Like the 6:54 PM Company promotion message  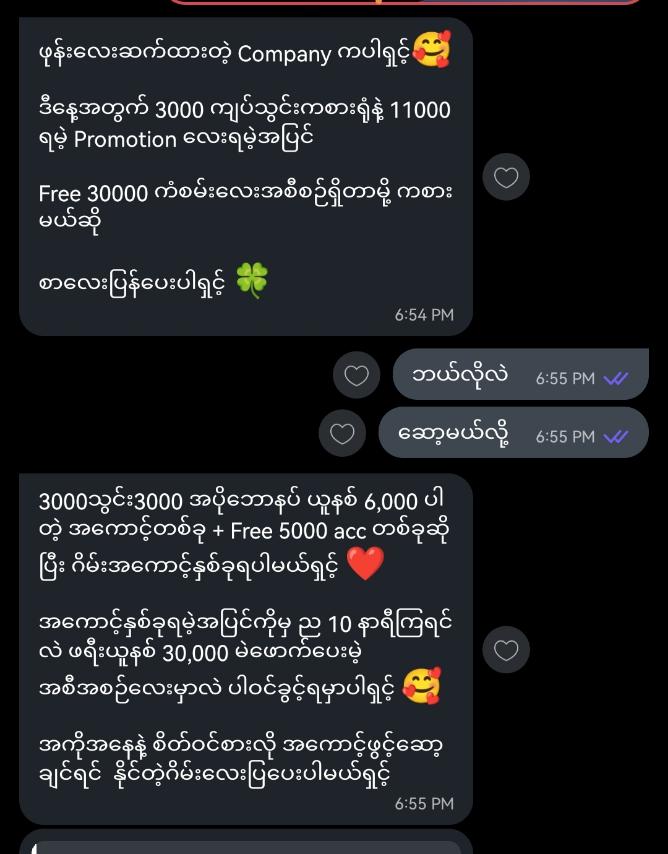pos(507,178)
